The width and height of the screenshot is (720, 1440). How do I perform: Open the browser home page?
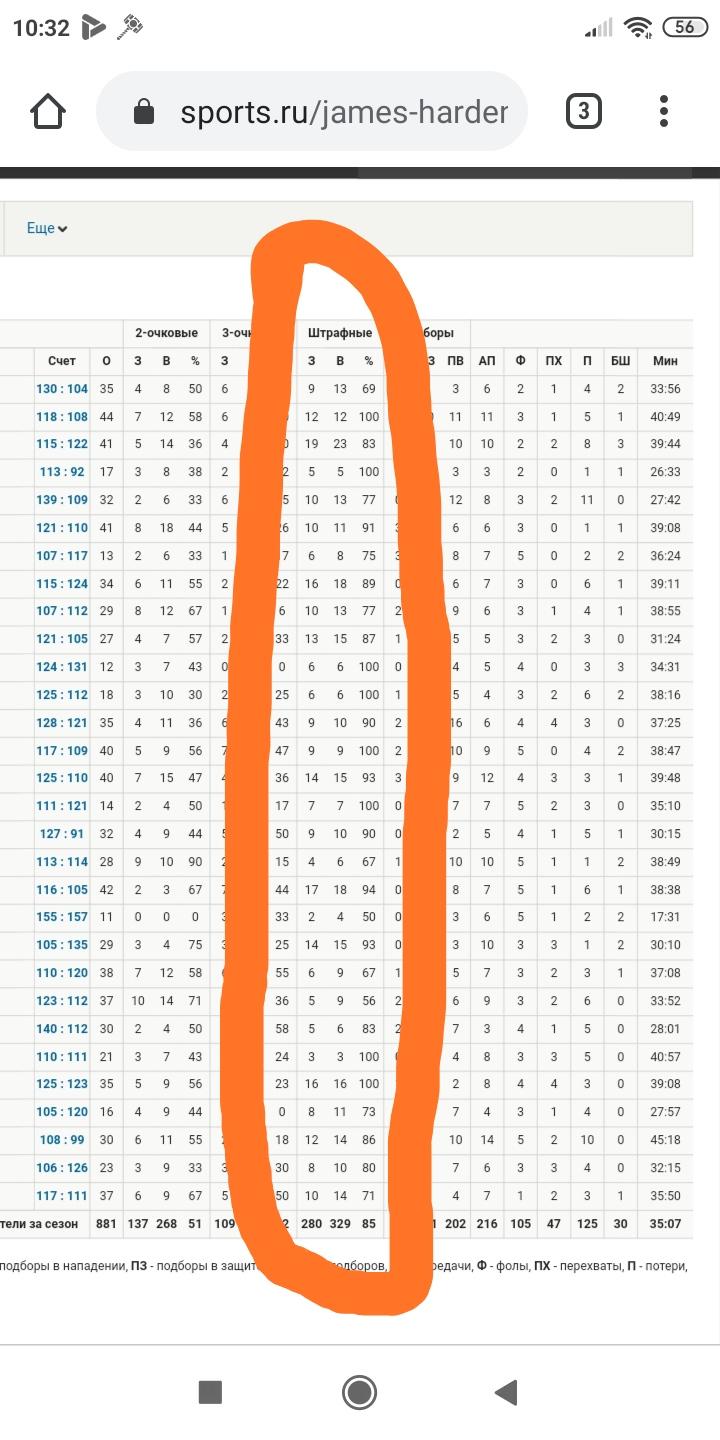coord(48,111)
